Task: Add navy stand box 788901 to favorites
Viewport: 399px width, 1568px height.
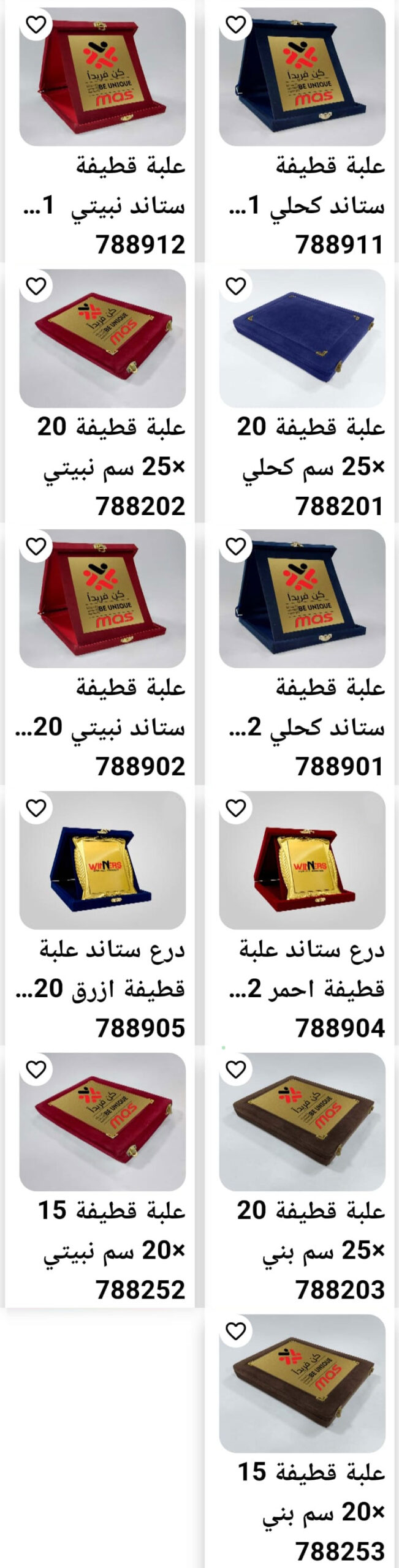Action: (x=236, y=547)
